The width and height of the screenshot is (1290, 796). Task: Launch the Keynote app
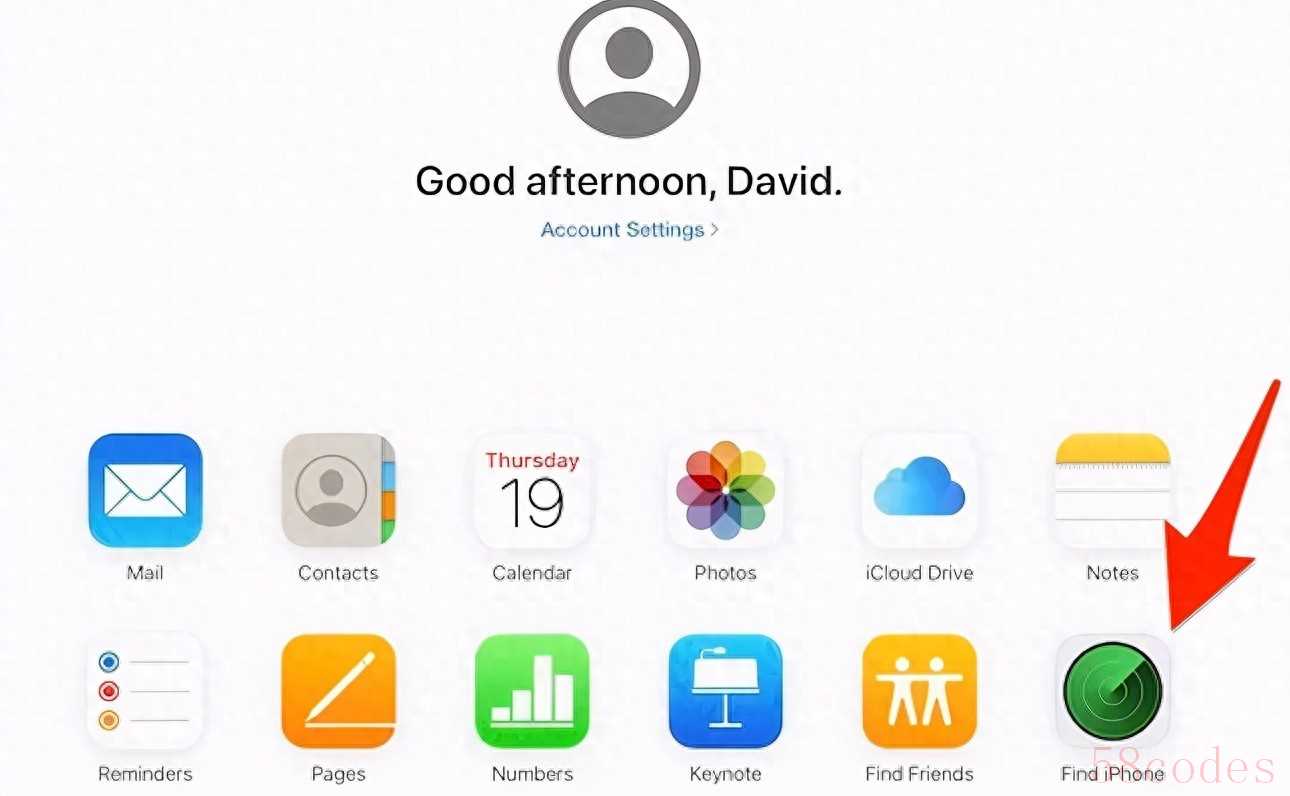(x=725, y=691)
